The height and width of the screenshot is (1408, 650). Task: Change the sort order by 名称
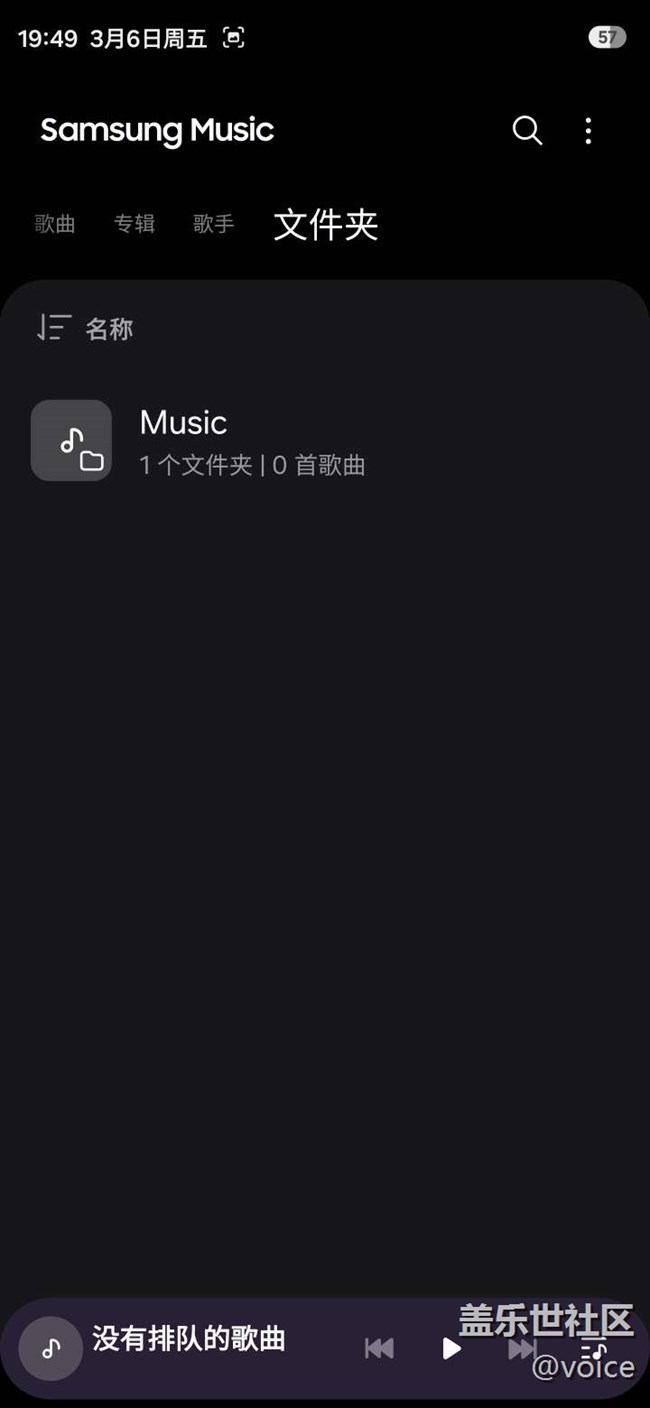click(85, 328)
